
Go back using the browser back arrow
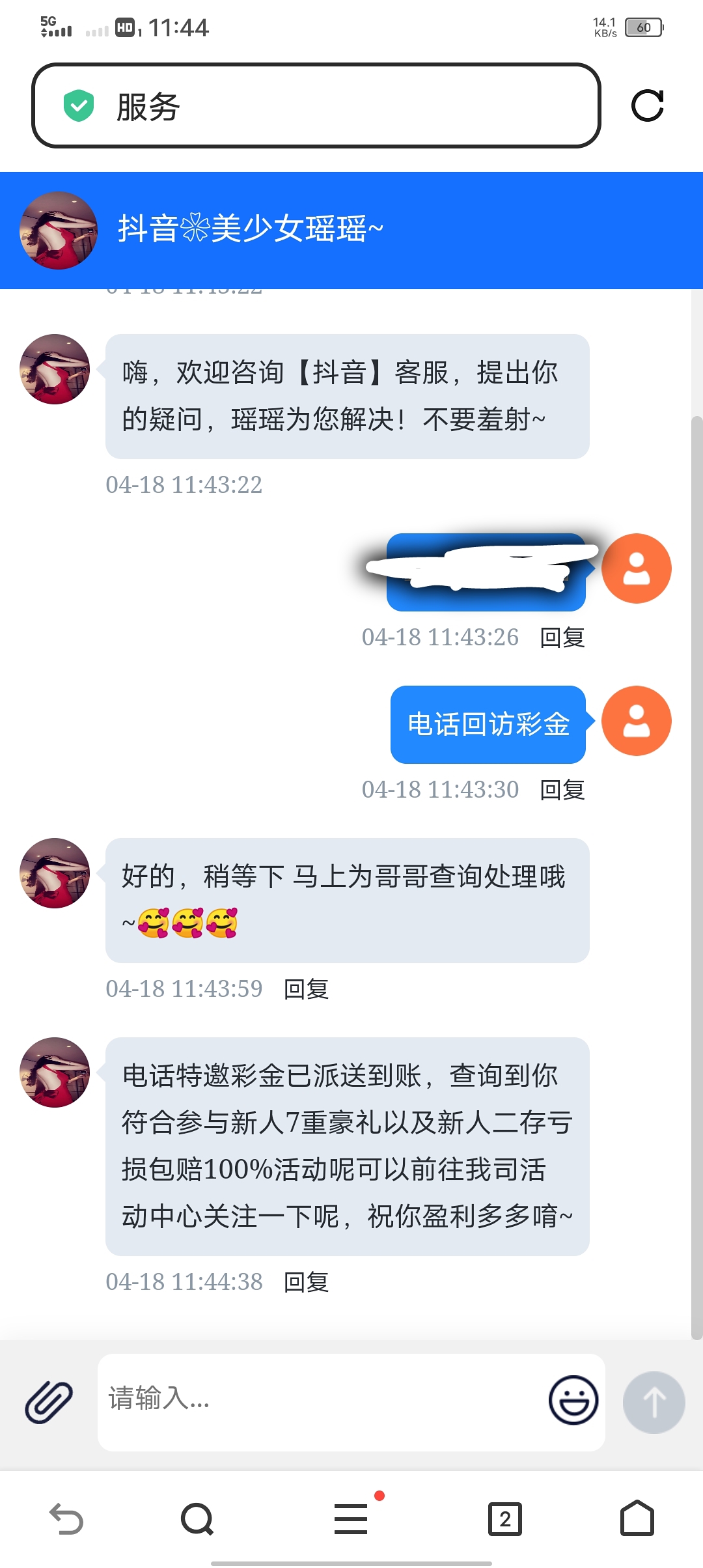tap(66, 1519)
